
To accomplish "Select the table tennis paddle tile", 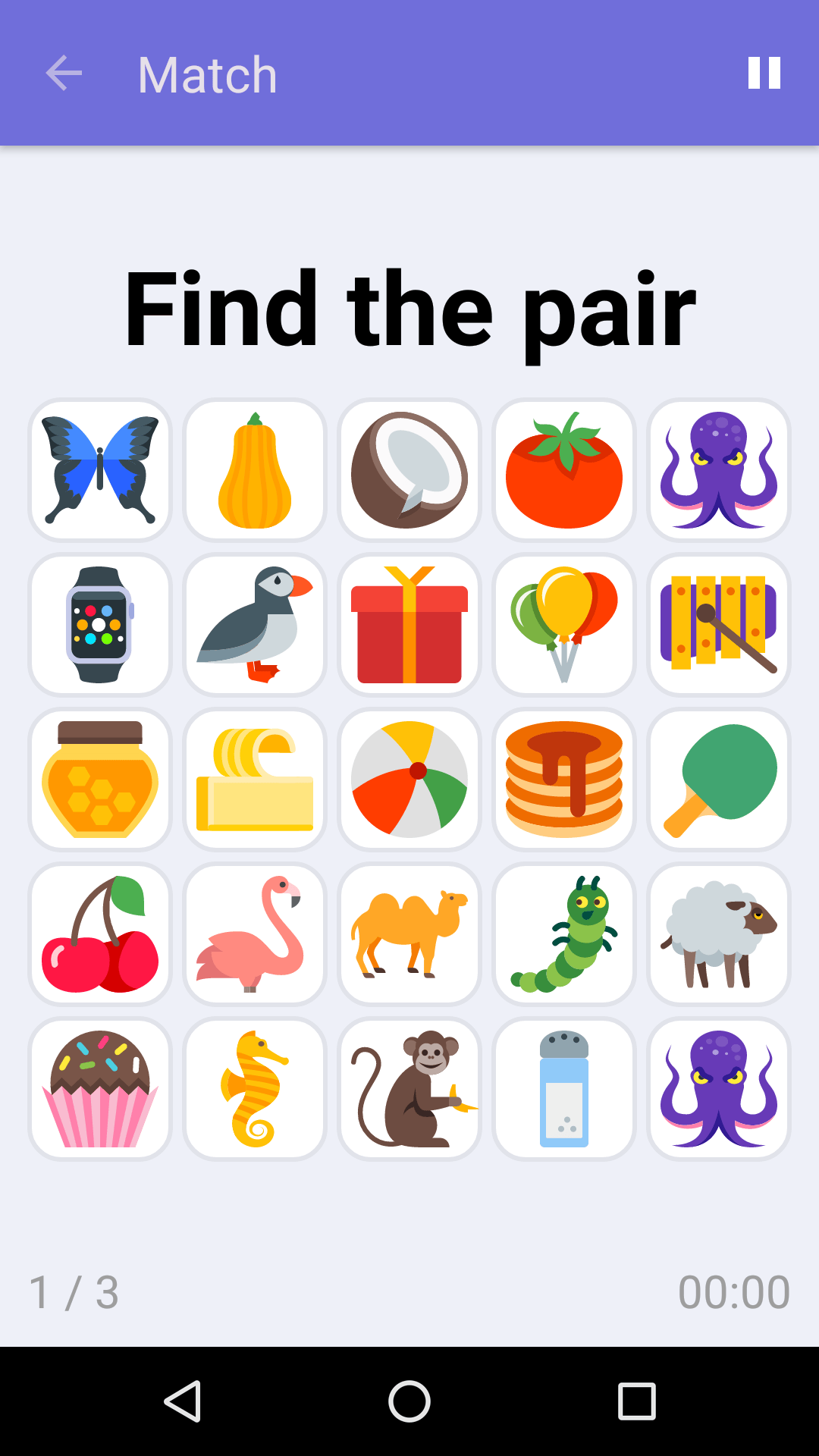I will tap(718, 779).
